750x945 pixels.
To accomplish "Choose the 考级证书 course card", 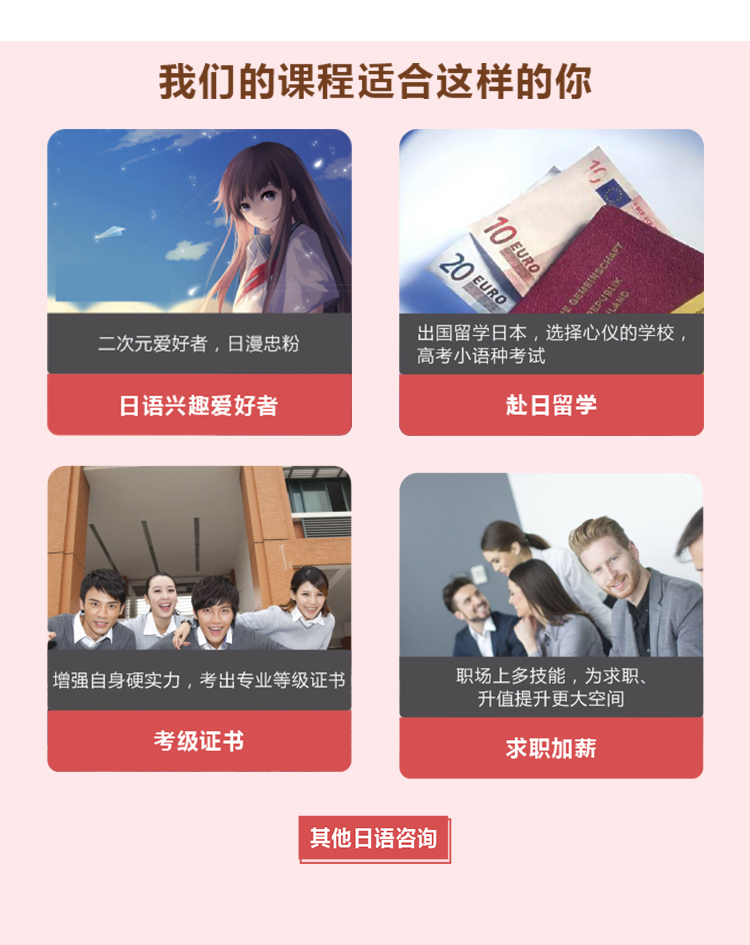I will tap(199, 741).
